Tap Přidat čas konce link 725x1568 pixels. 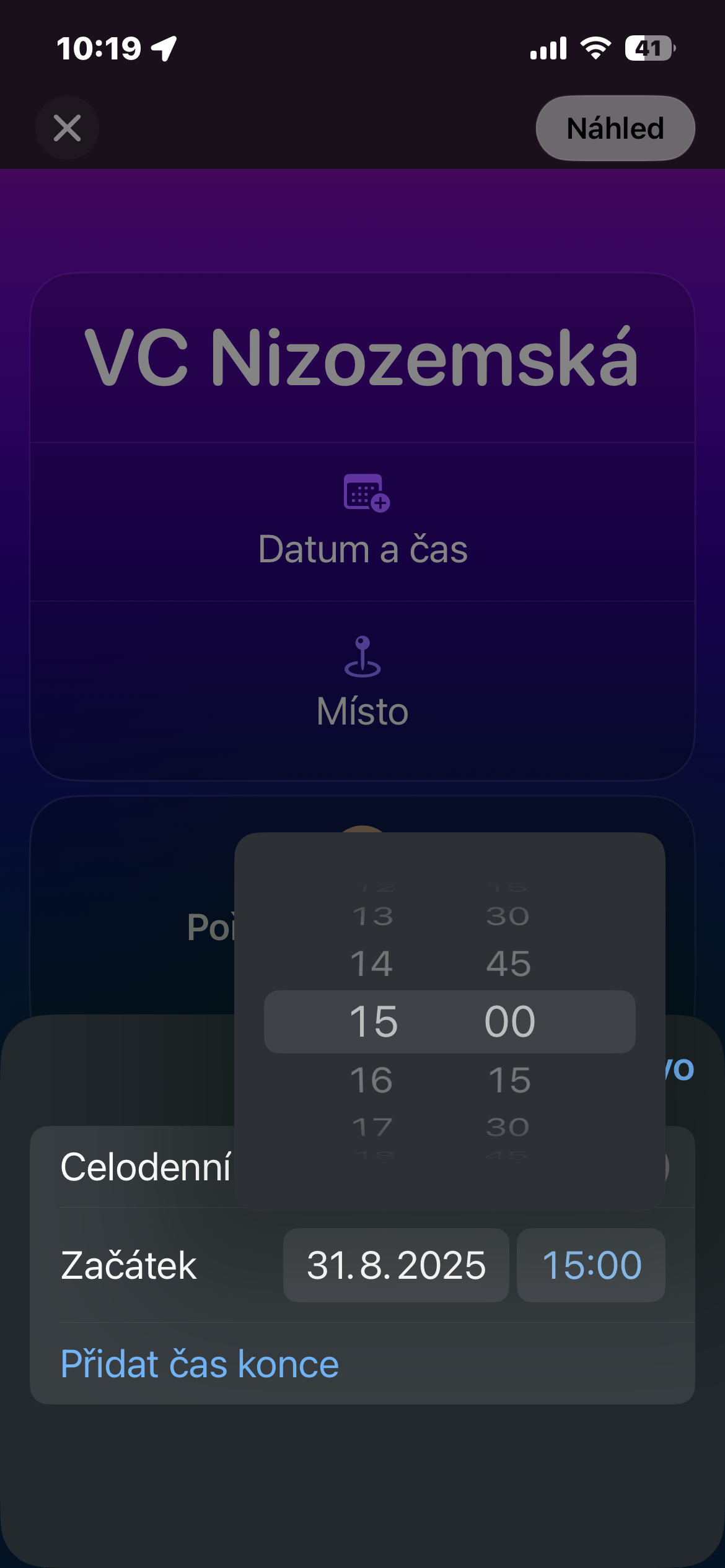click(200, 1364)
